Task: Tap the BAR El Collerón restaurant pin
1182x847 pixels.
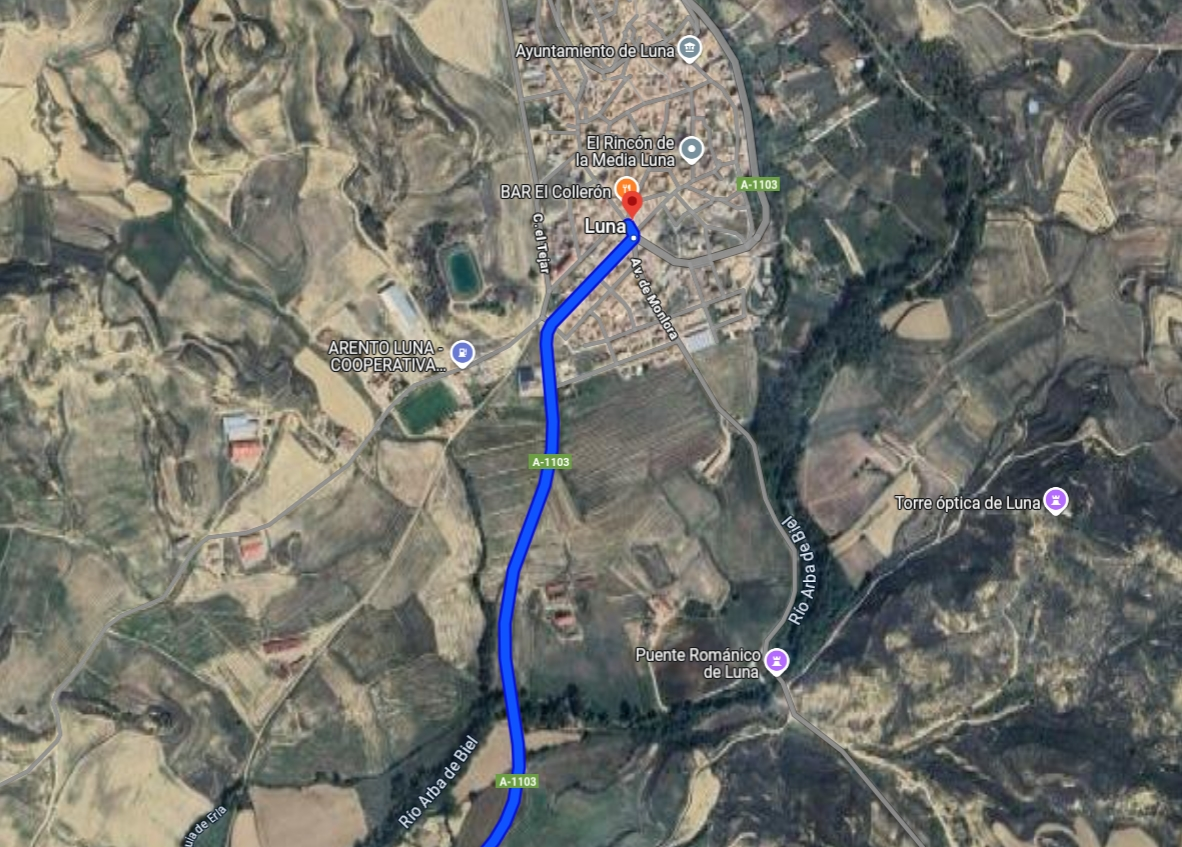Action: (x=626, y=187)
